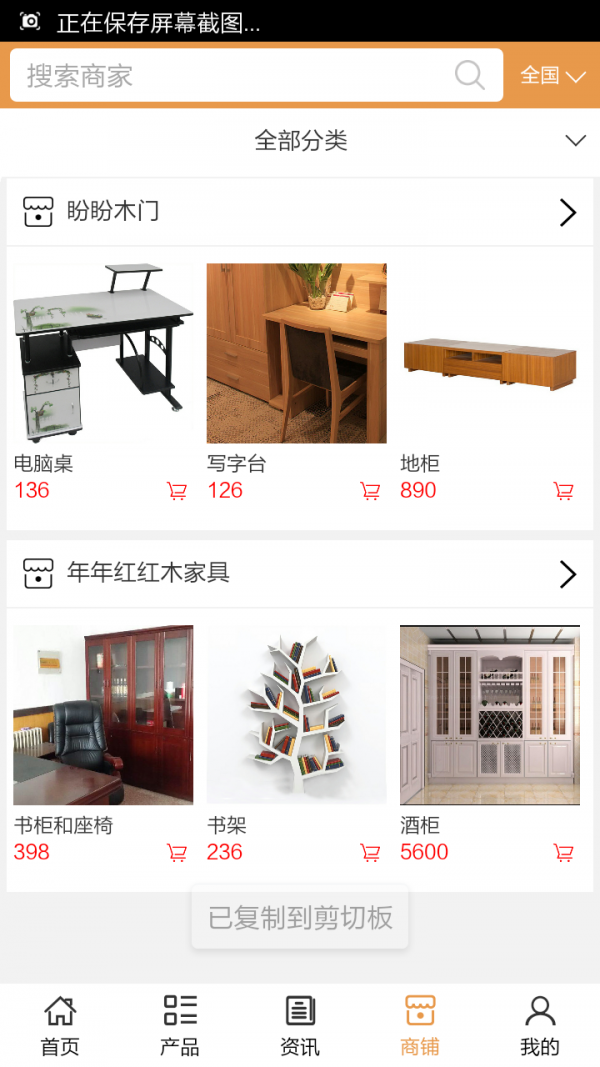Image resolution: width=600 pixels, height=1067 pixels.
Task: Open the 我的 profile tab
Action: (540, 1025)
